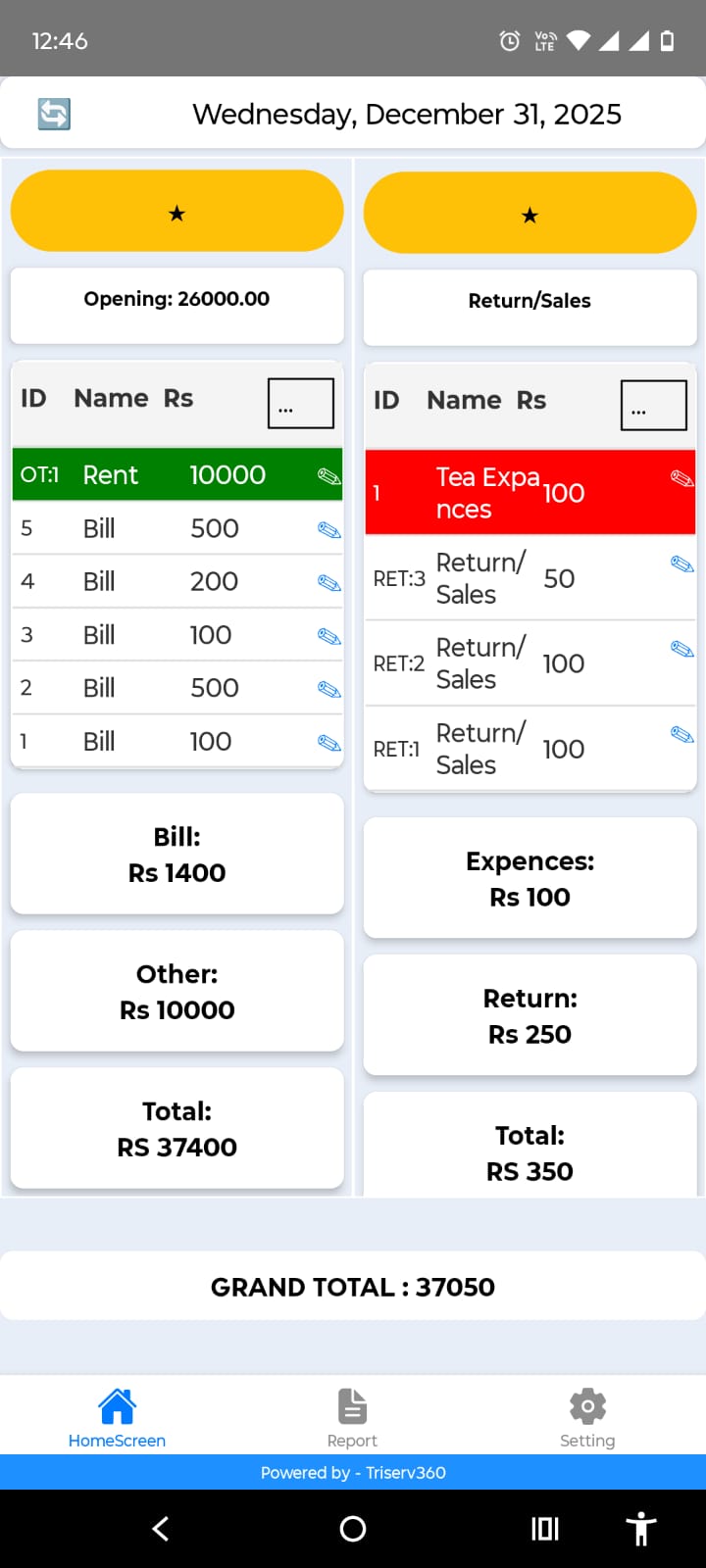This screenshot has height=1568, width=706.
Task: Edit Bill entry number 2
Action: (328, 690)
